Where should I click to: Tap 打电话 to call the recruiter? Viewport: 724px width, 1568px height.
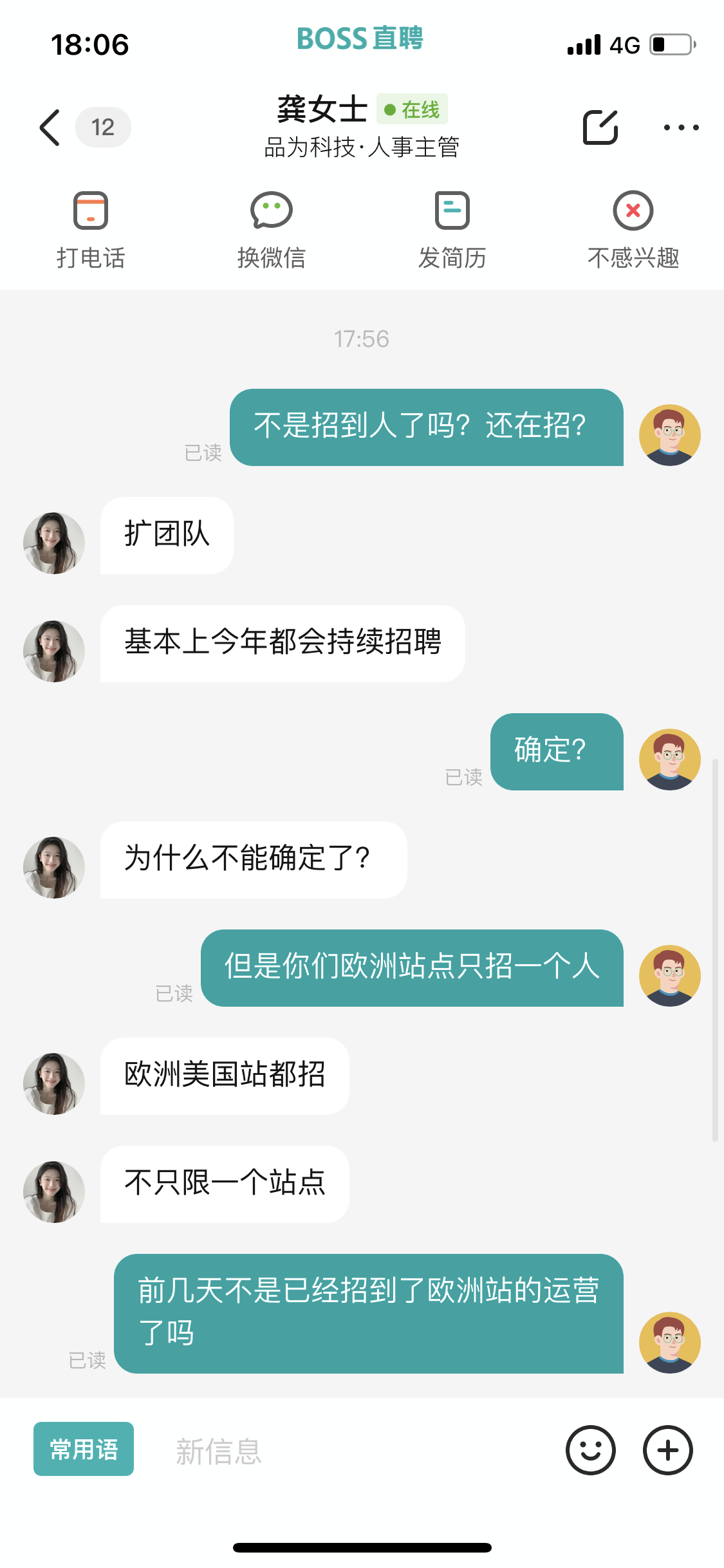[x=91, y=230]
